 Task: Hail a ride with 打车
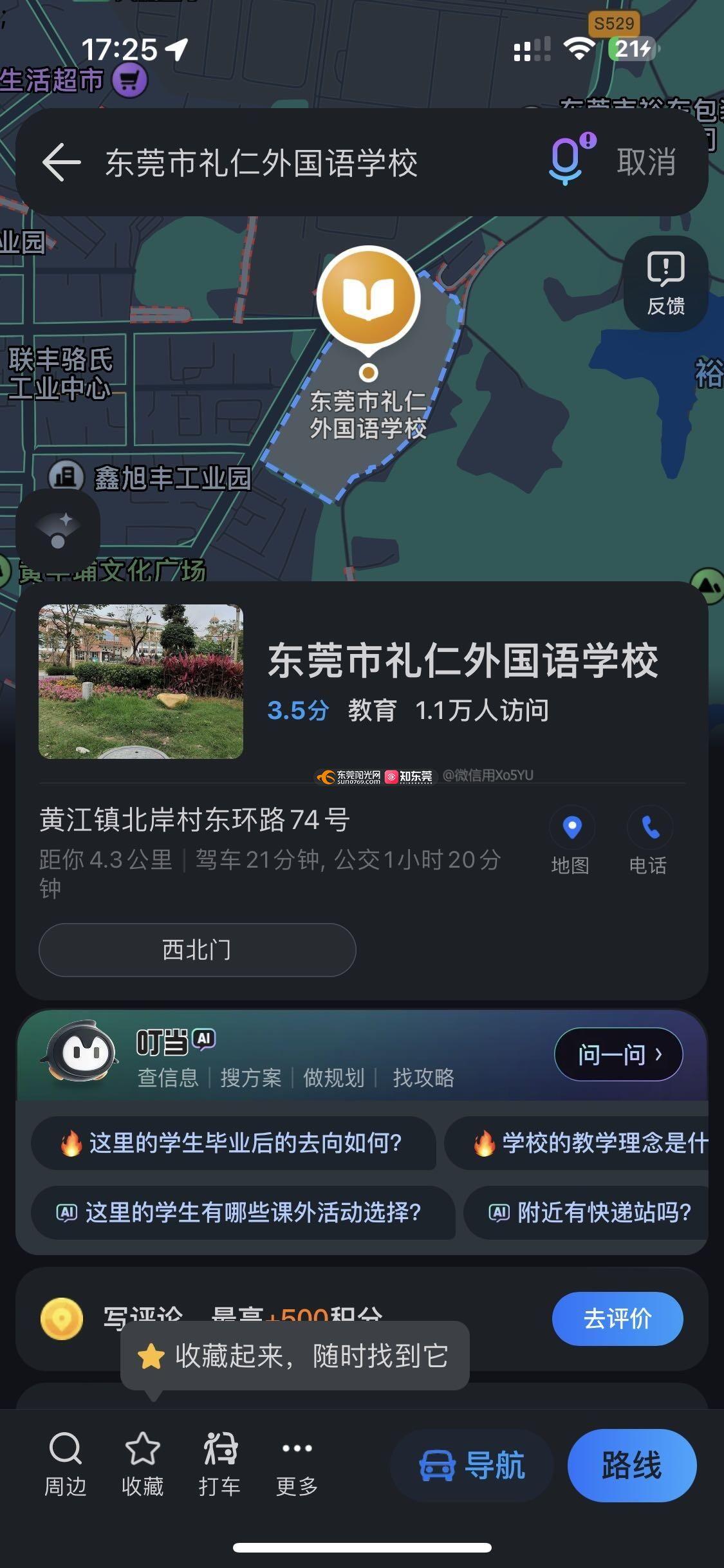(219, 1464)
